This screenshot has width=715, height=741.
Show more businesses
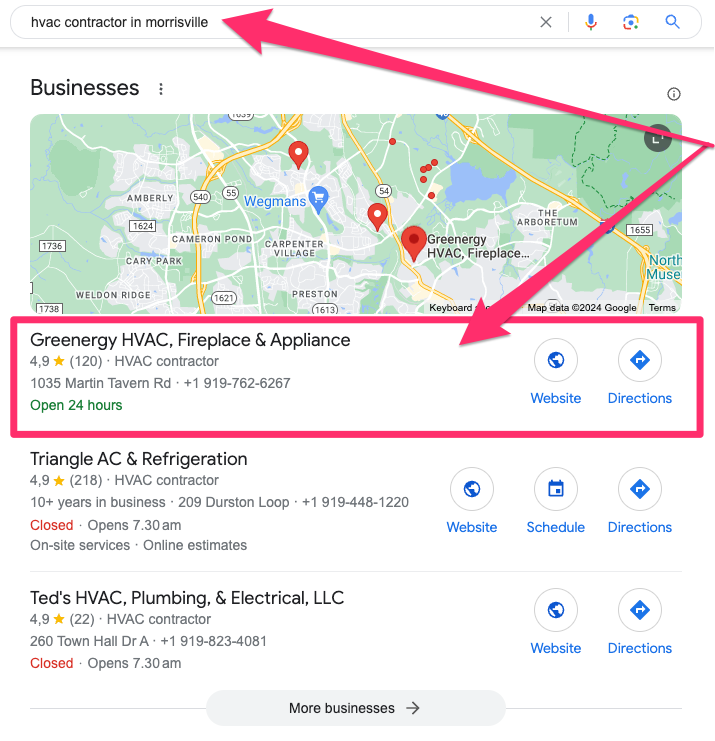(355, 708)
